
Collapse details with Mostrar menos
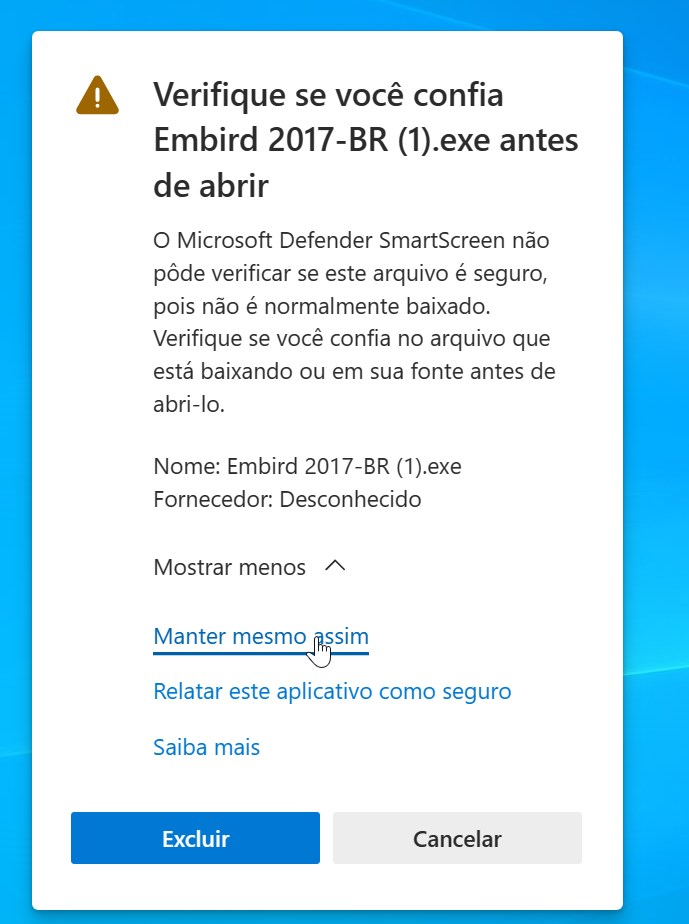coord(249,568)
